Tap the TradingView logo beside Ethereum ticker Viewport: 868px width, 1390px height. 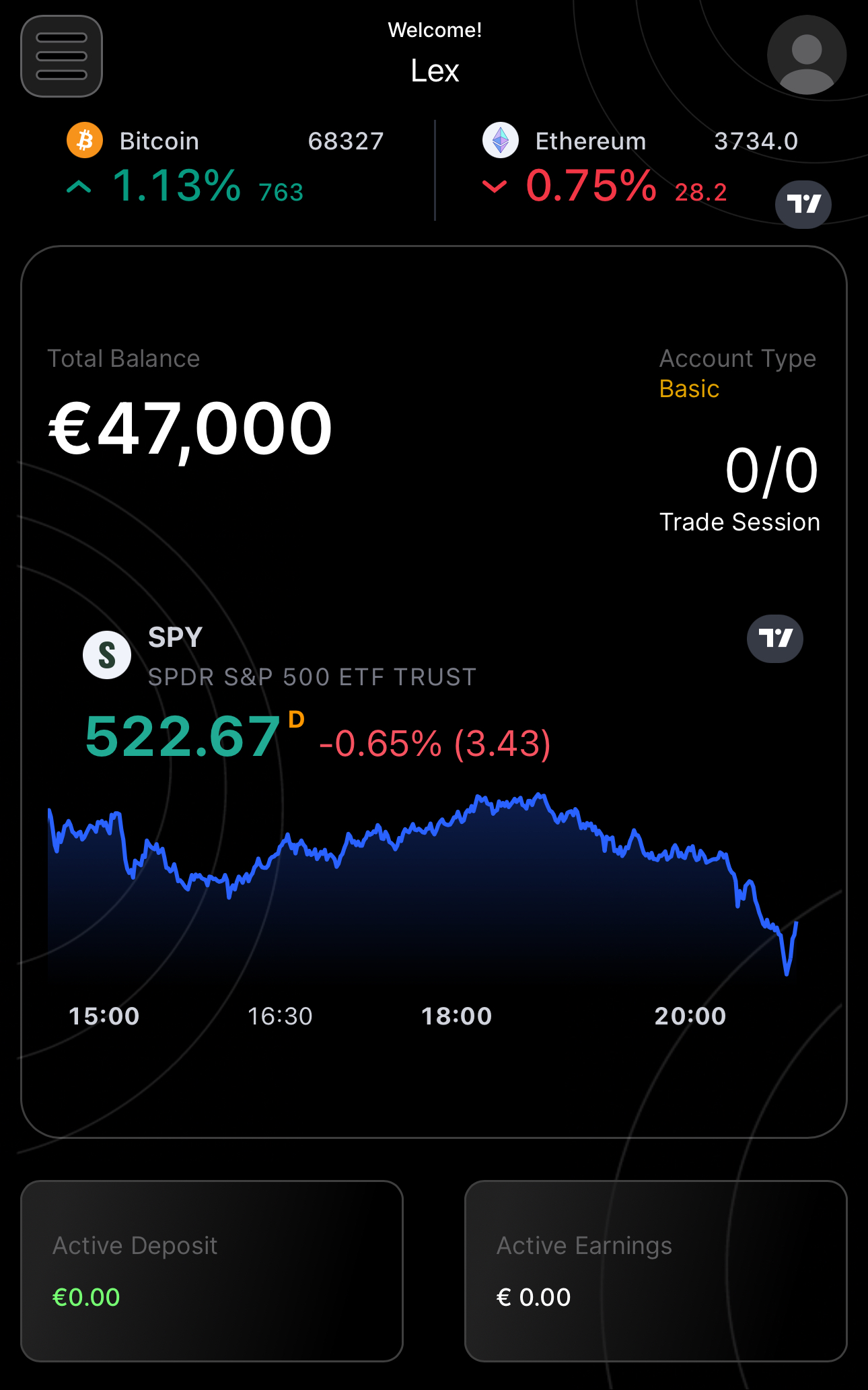[803, 204]
